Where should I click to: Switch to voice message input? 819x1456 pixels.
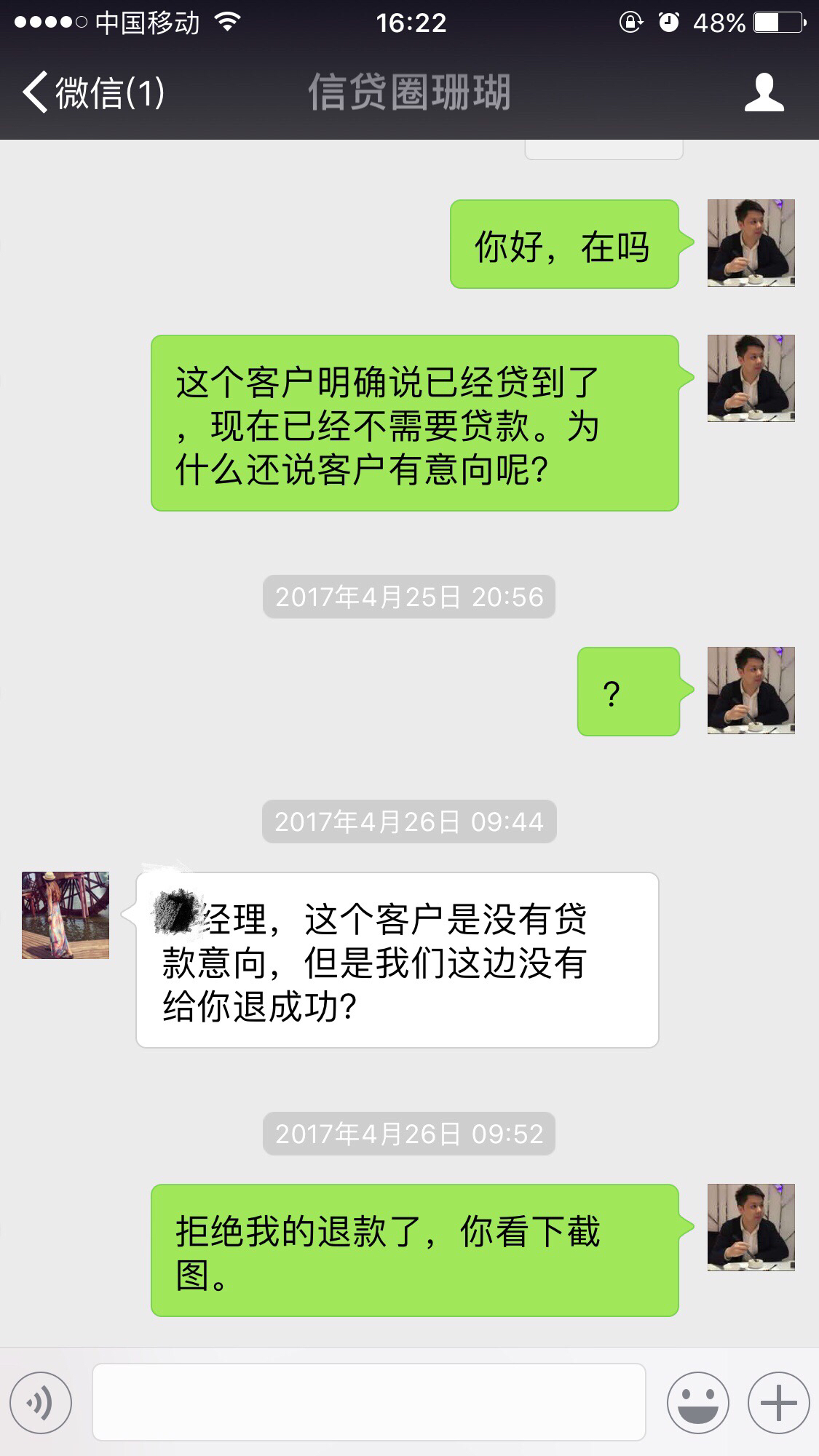point(41,1401)
